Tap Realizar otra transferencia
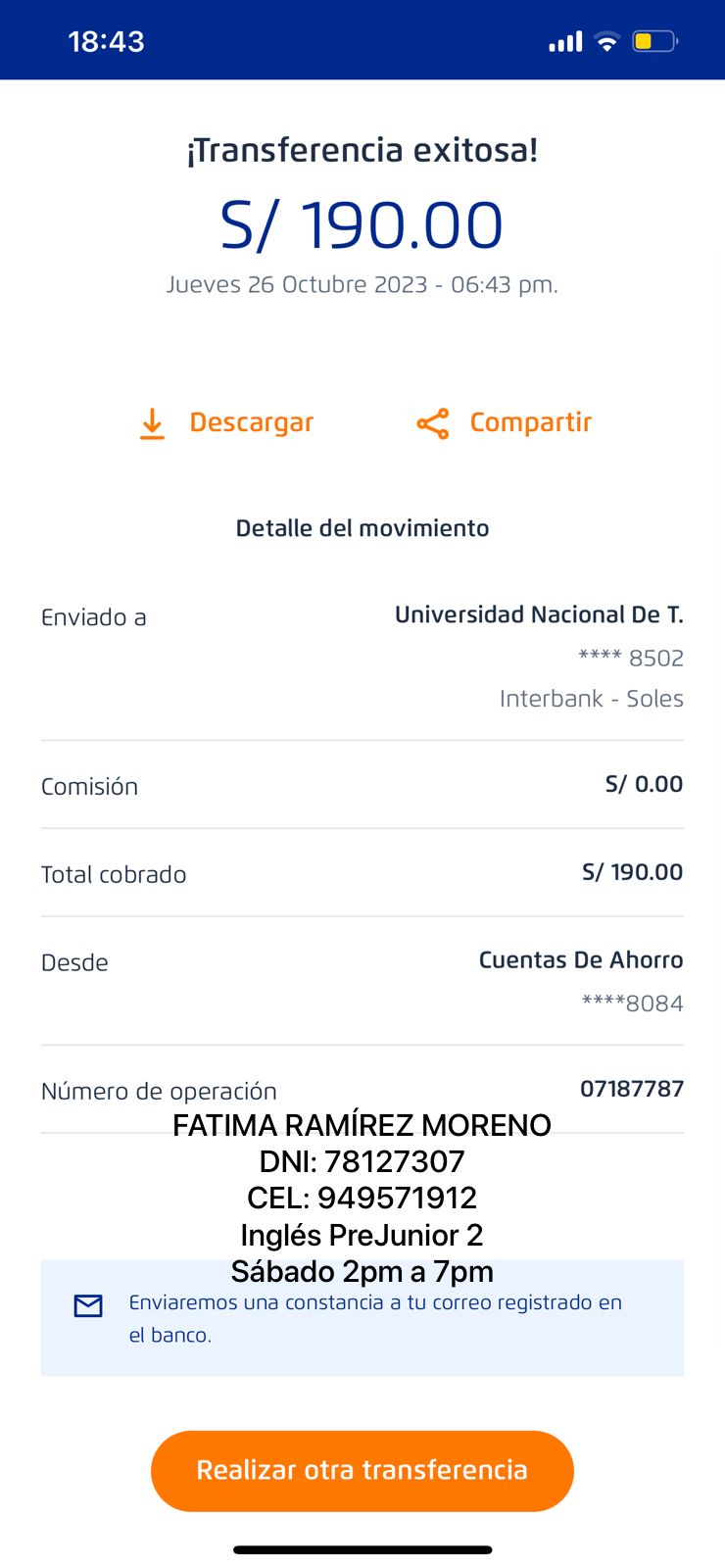The width and height of the screenshot is (725, 1568). coord(362,1470)
